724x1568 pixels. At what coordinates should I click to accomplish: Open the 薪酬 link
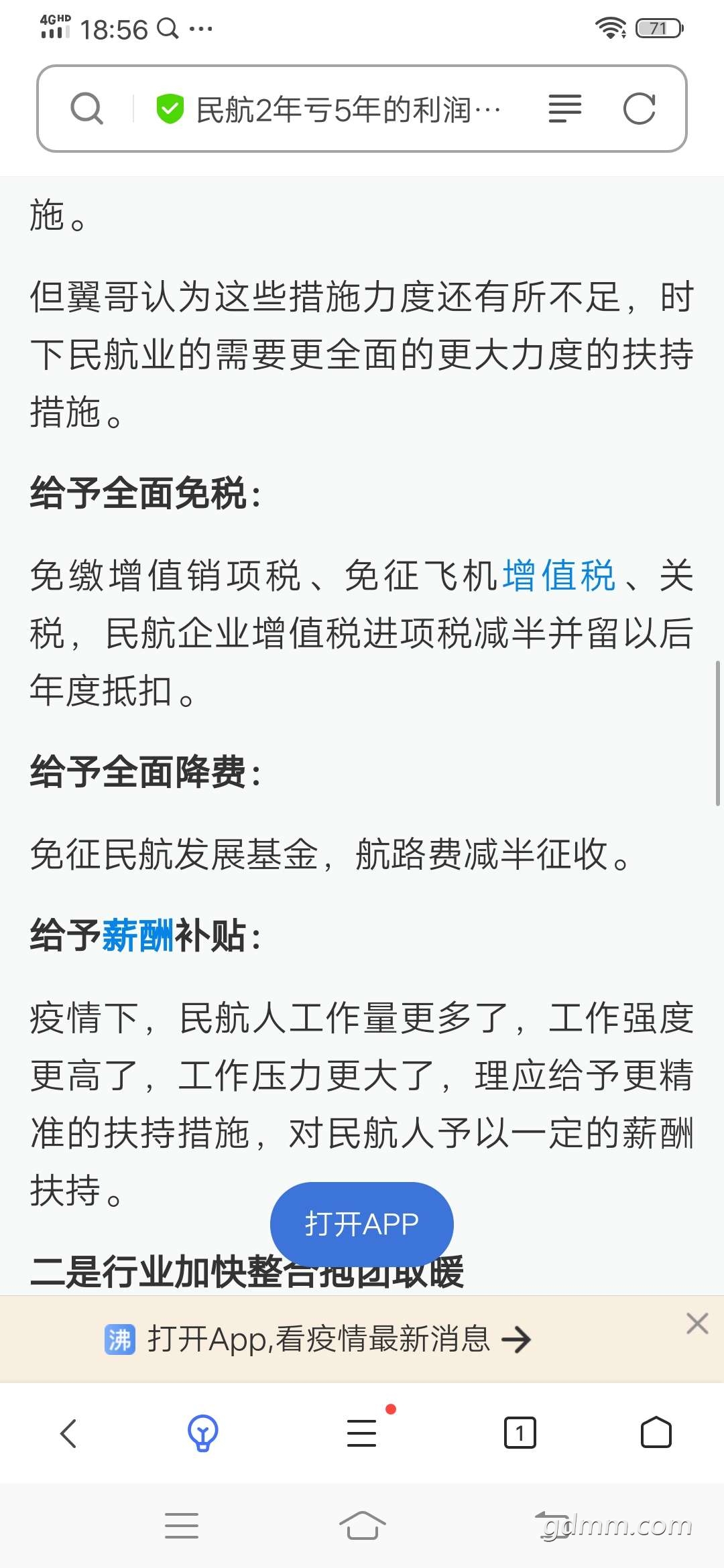coord(138,935)
